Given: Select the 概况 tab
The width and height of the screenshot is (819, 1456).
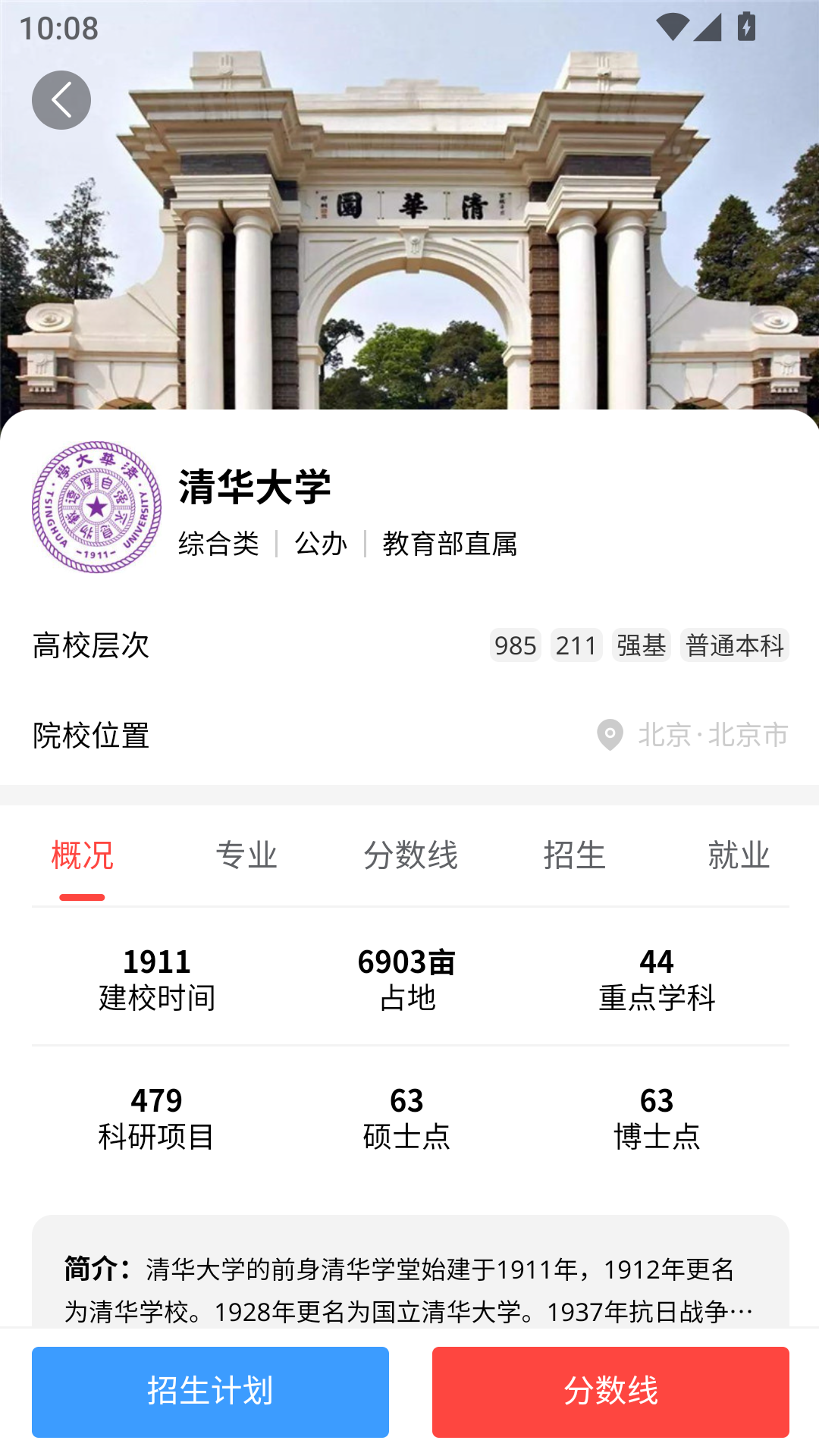Looking at the screenshot, I should (x=83, y=855).
